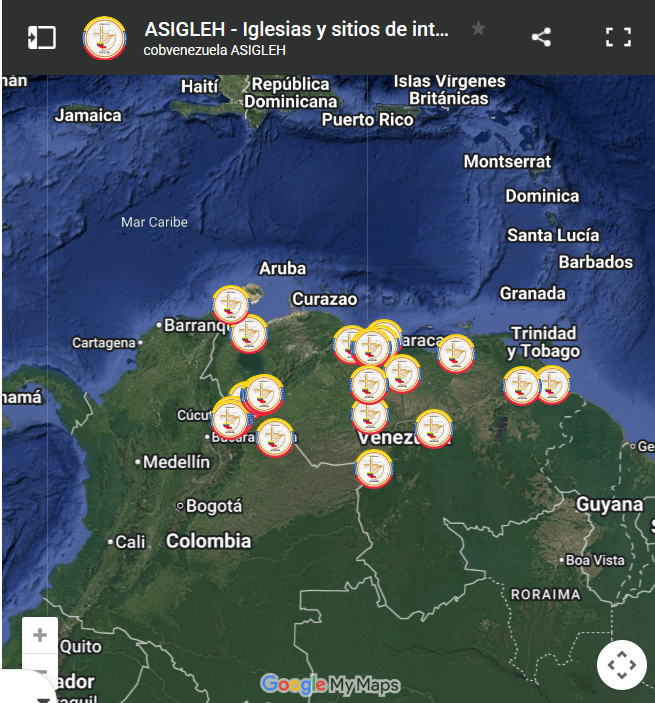Open the map legend side panel
The image size is (655, 703).
(42, 38)
